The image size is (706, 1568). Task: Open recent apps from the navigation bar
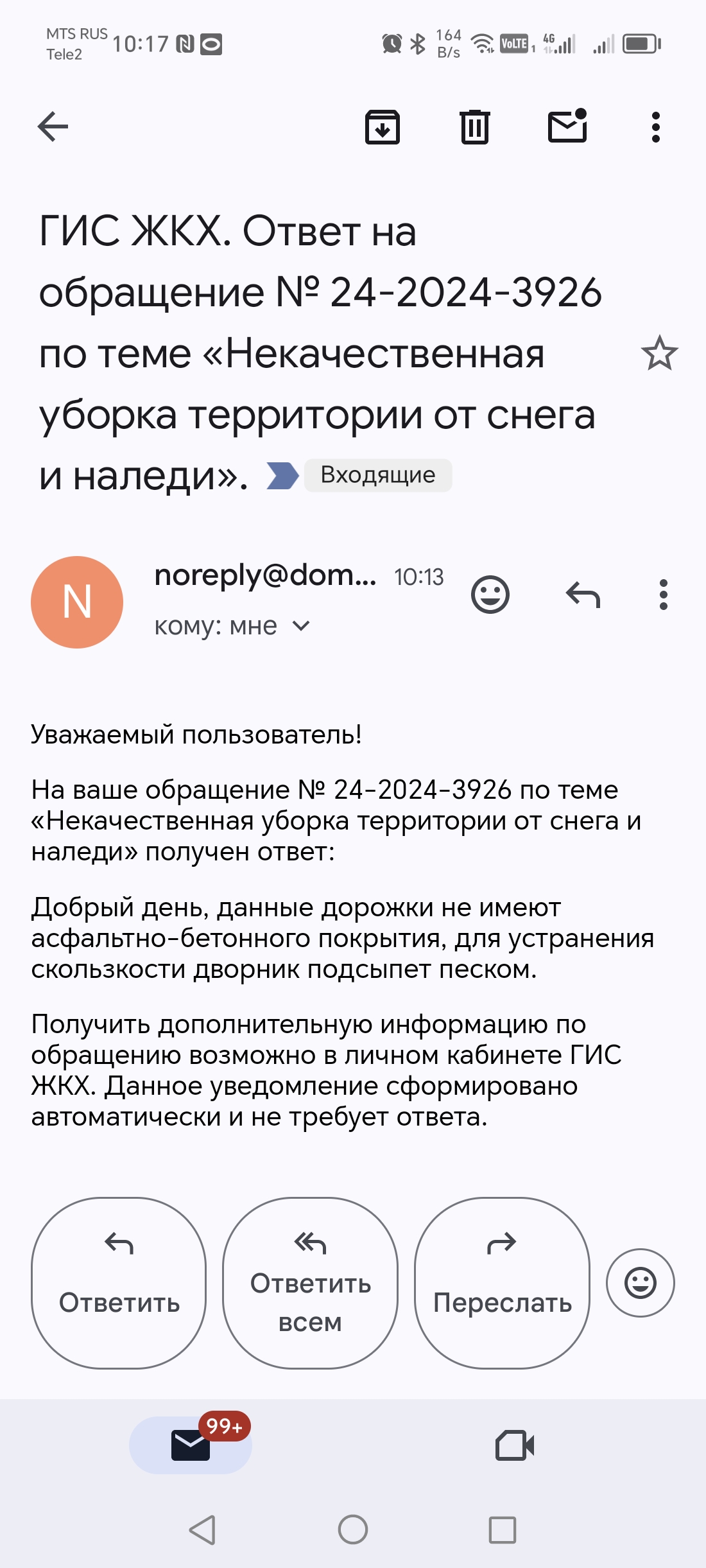(503, 1529)
